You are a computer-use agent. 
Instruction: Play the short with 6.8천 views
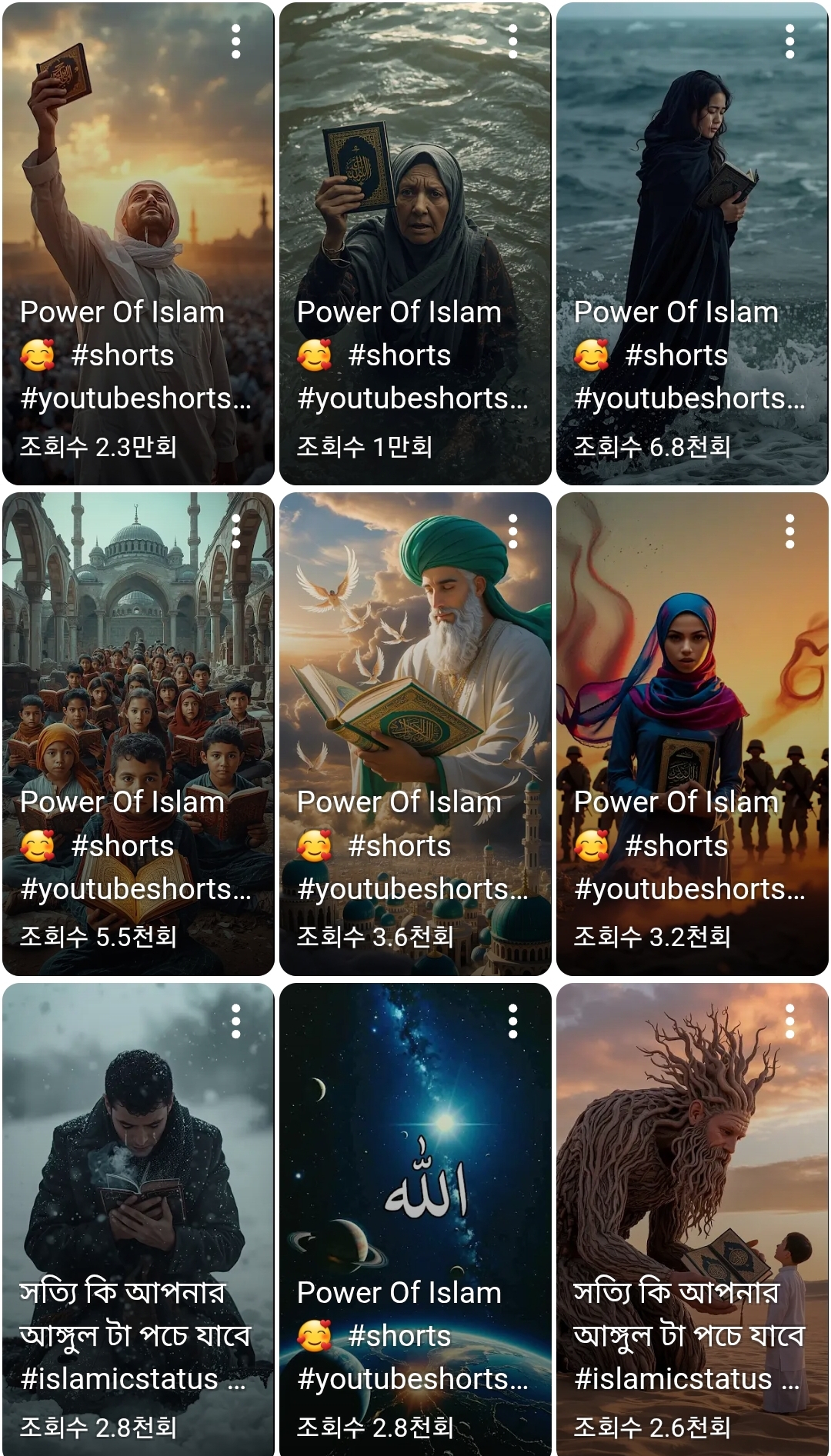[692, 231]
